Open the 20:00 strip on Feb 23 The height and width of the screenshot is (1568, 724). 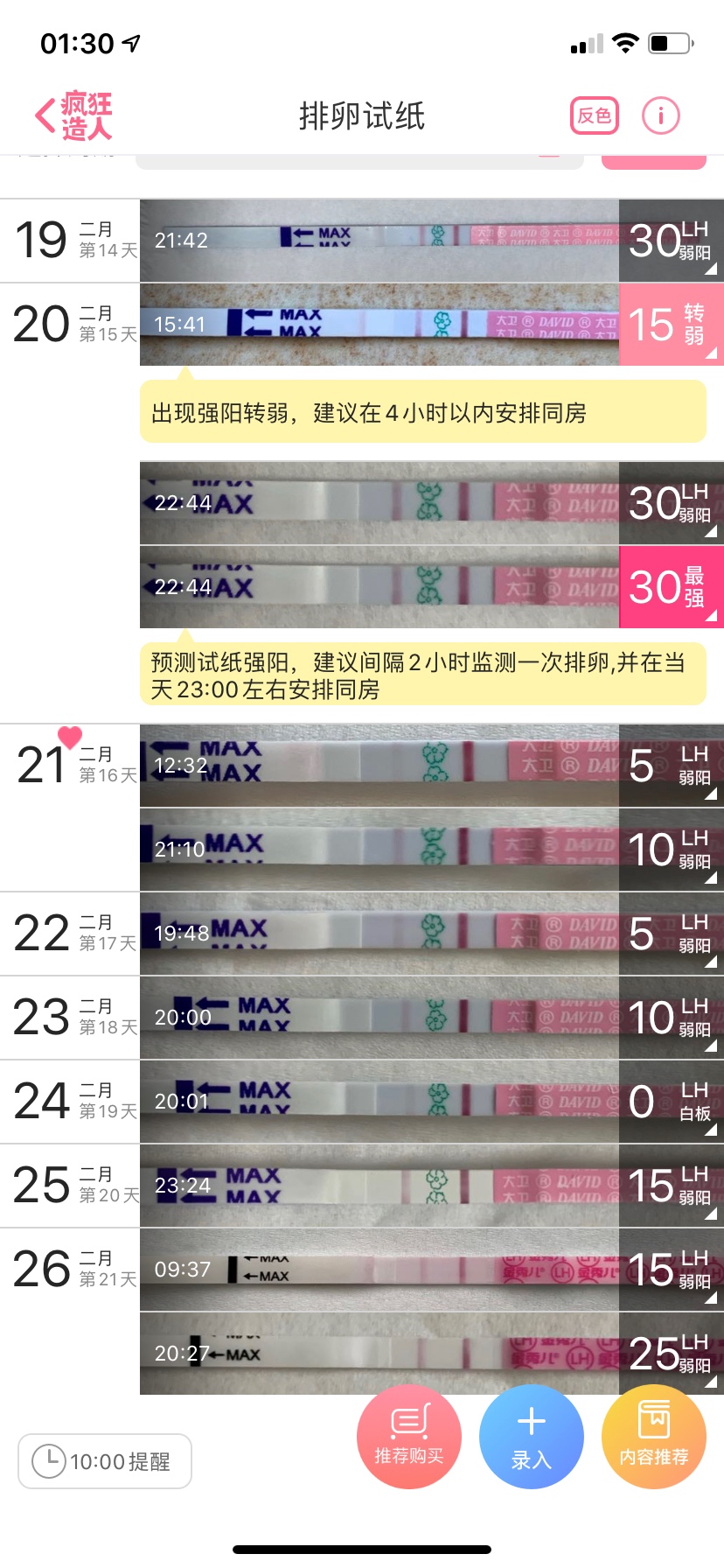(379, 1017)
